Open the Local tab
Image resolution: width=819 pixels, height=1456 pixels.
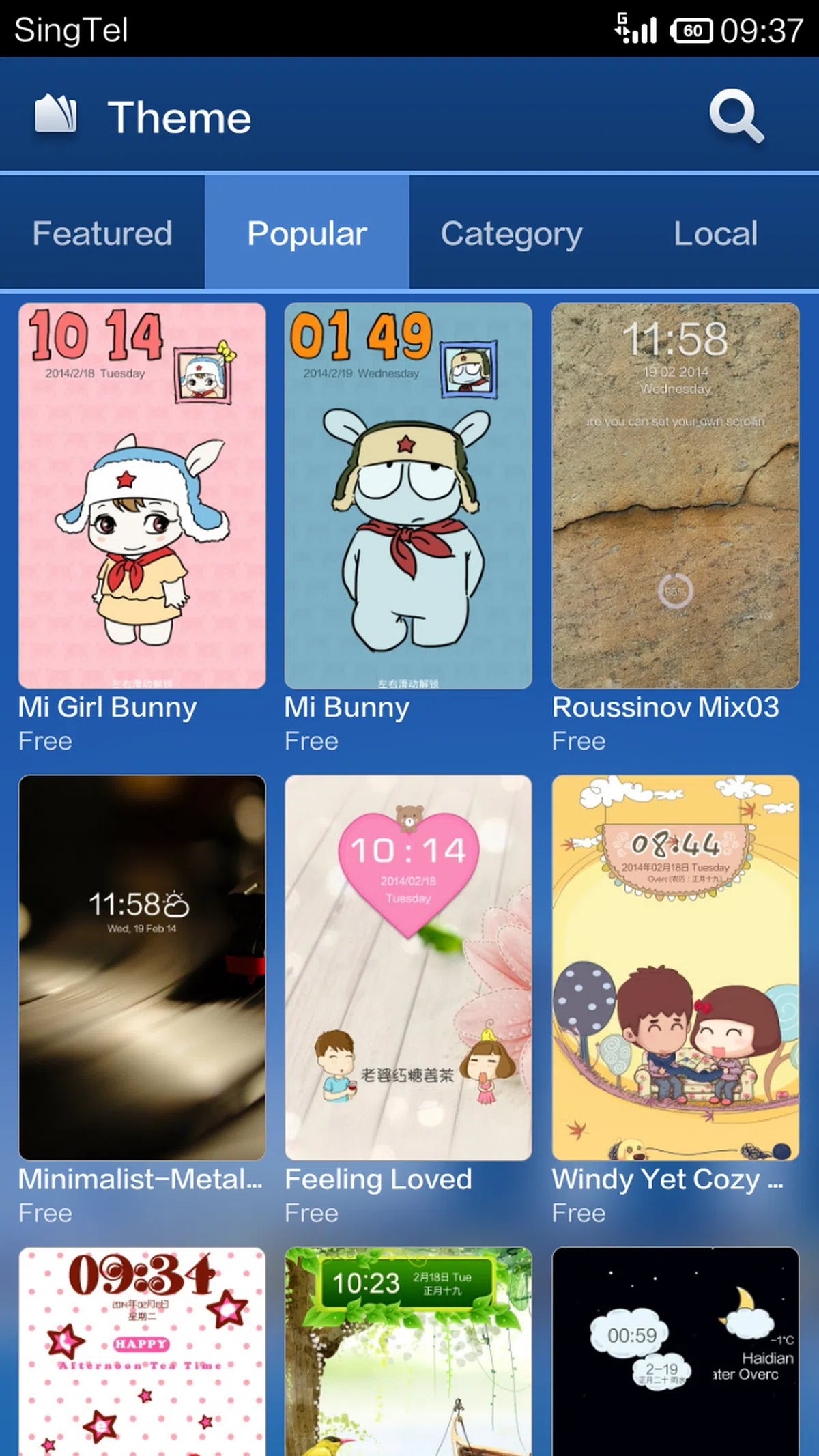[x=715, y=233]
